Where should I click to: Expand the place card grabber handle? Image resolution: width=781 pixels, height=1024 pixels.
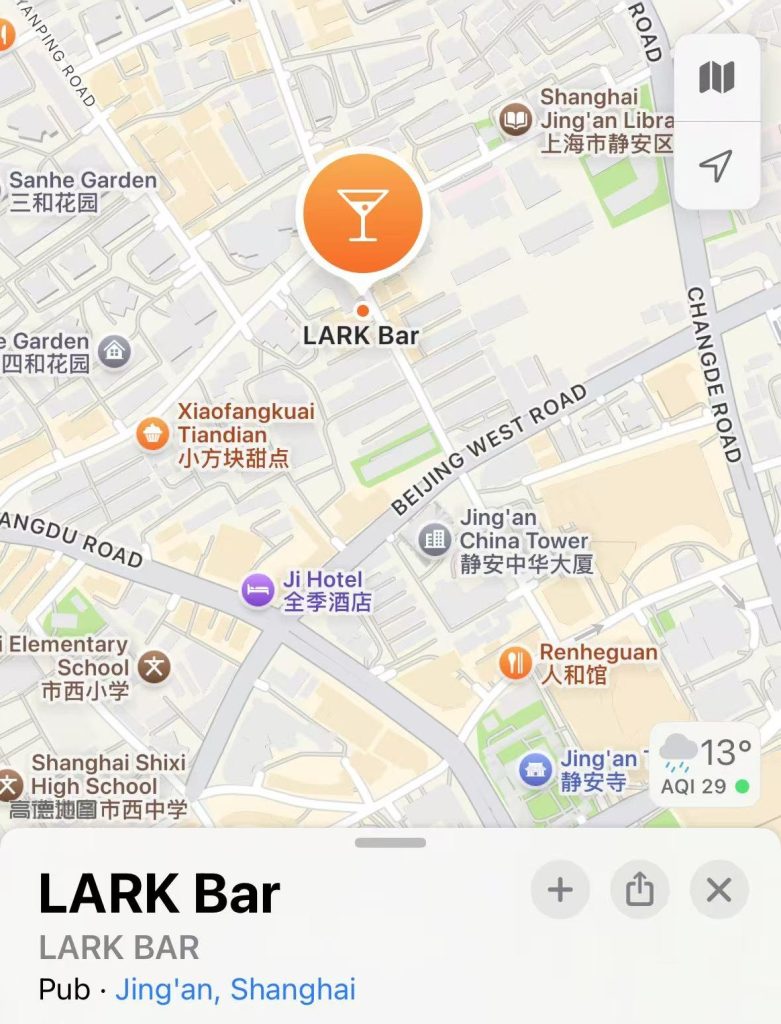(x=390, y=843)
